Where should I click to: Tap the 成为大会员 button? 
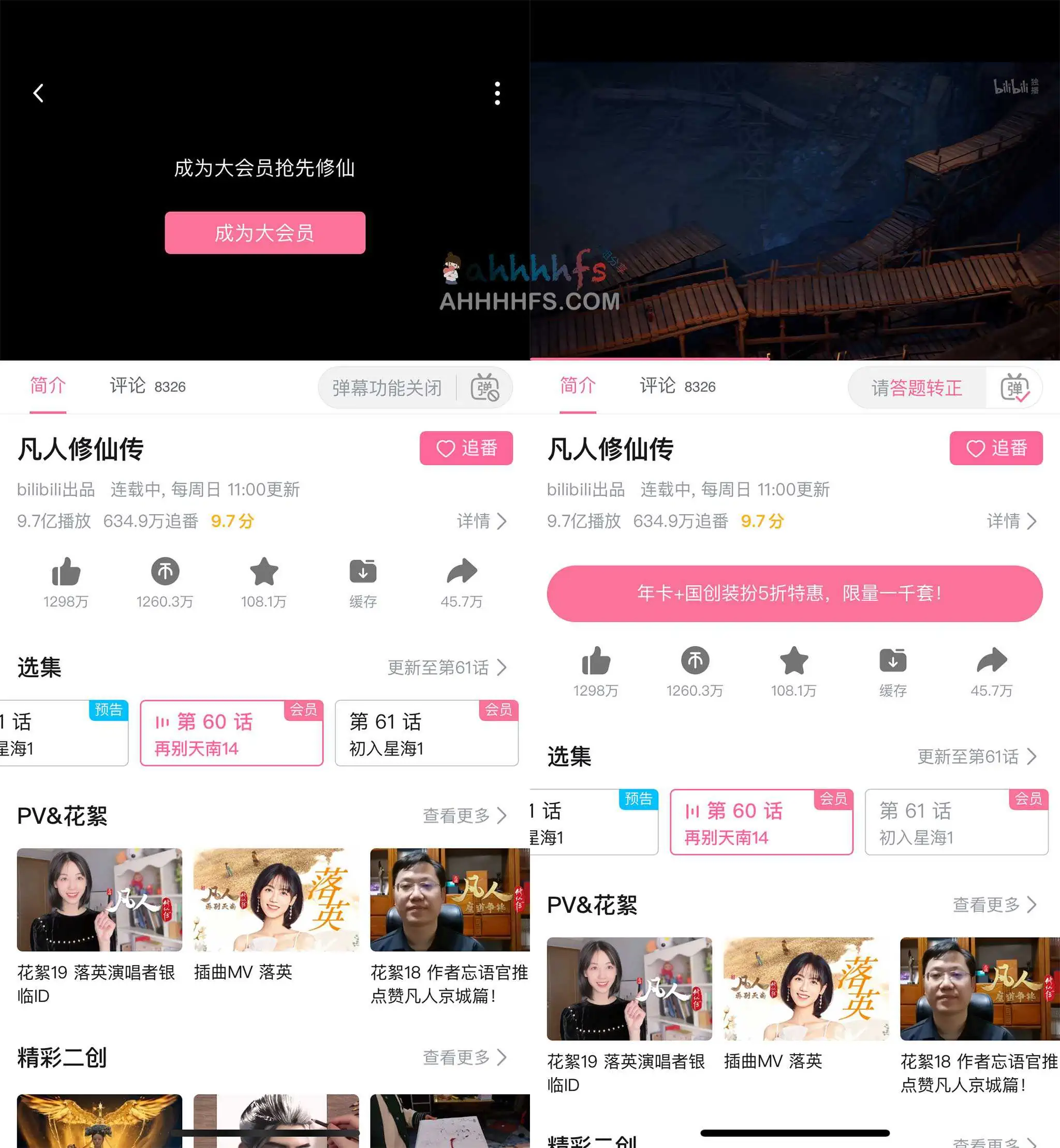265,233
